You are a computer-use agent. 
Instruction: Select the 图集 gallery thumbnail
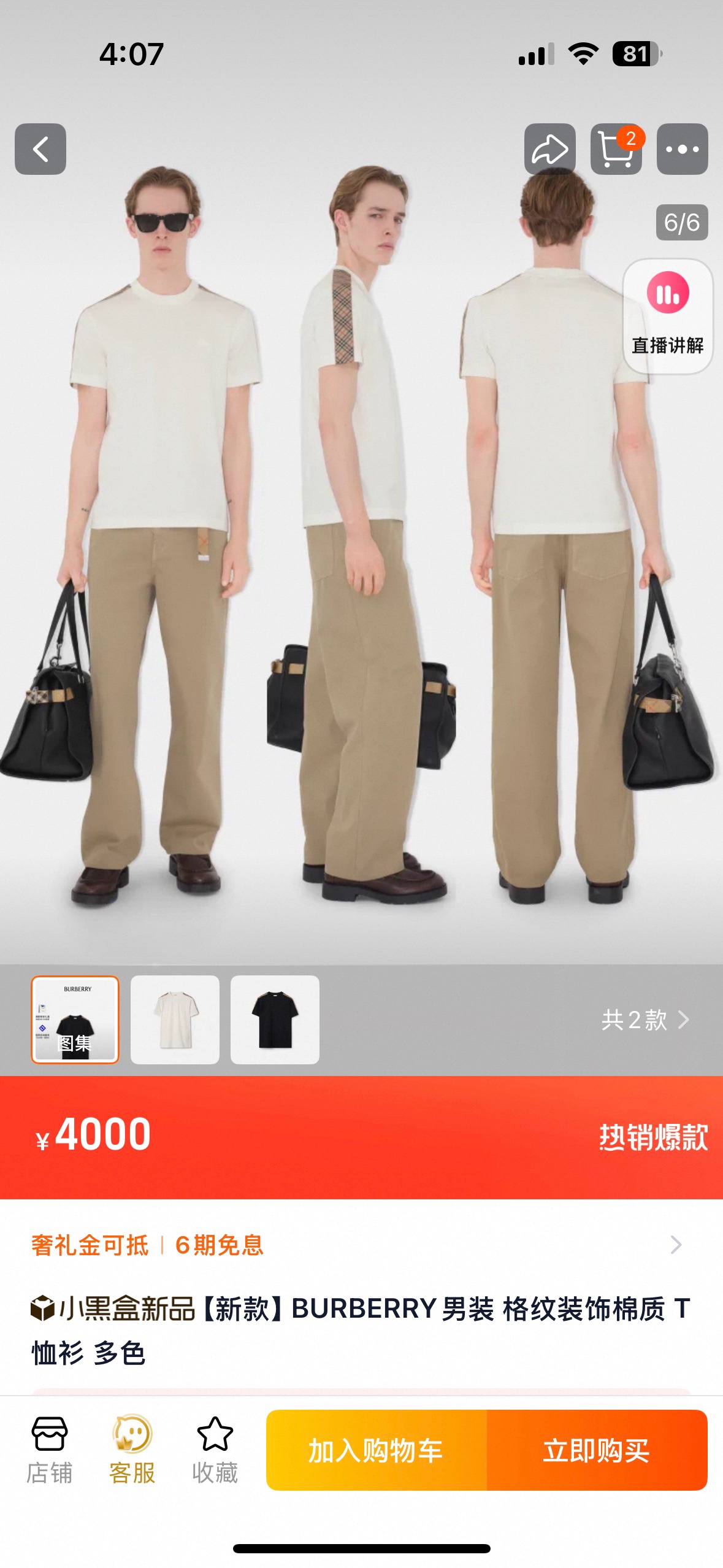point(75,1020)
